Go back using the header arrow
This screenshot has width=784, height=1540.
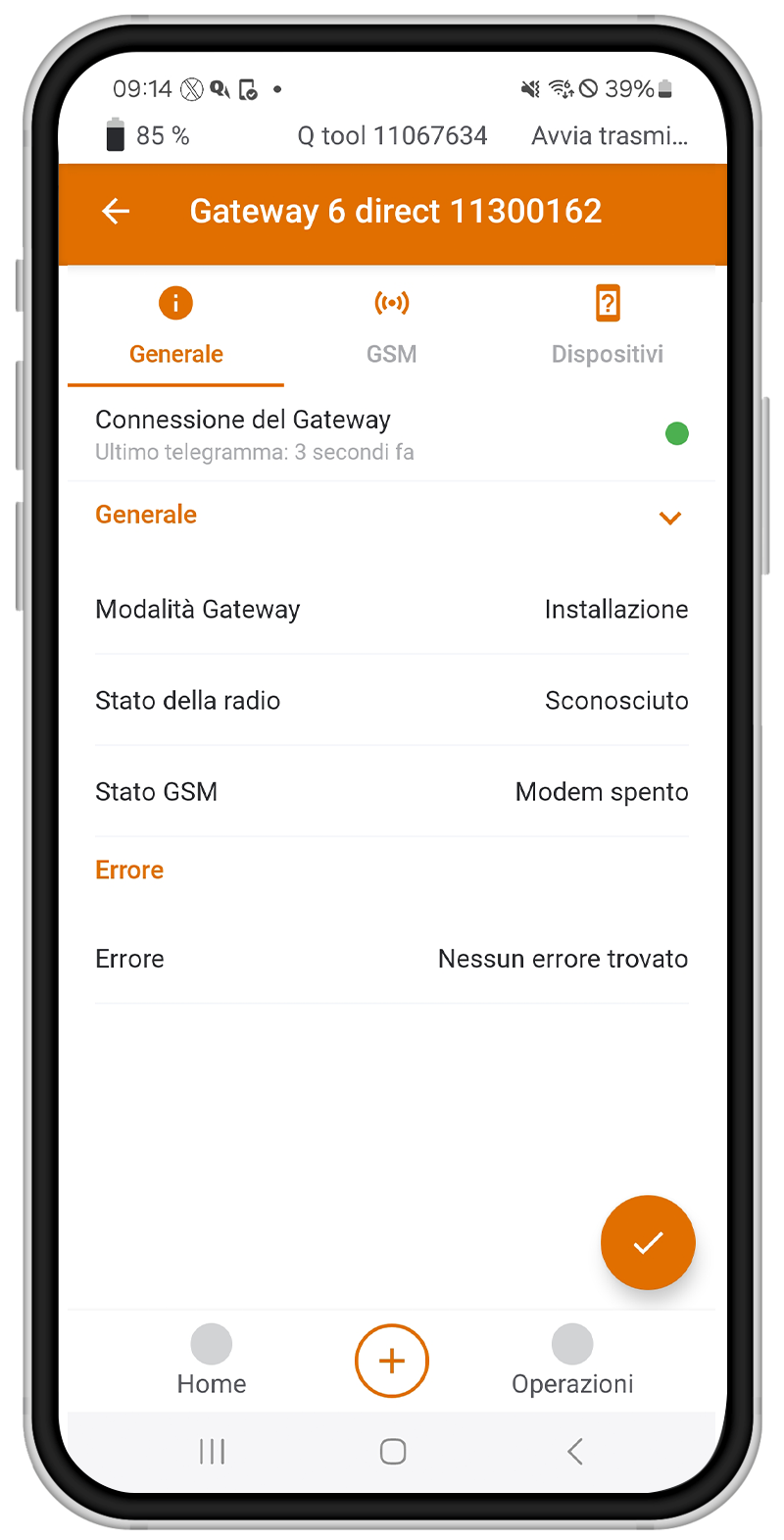pos(116,211)
